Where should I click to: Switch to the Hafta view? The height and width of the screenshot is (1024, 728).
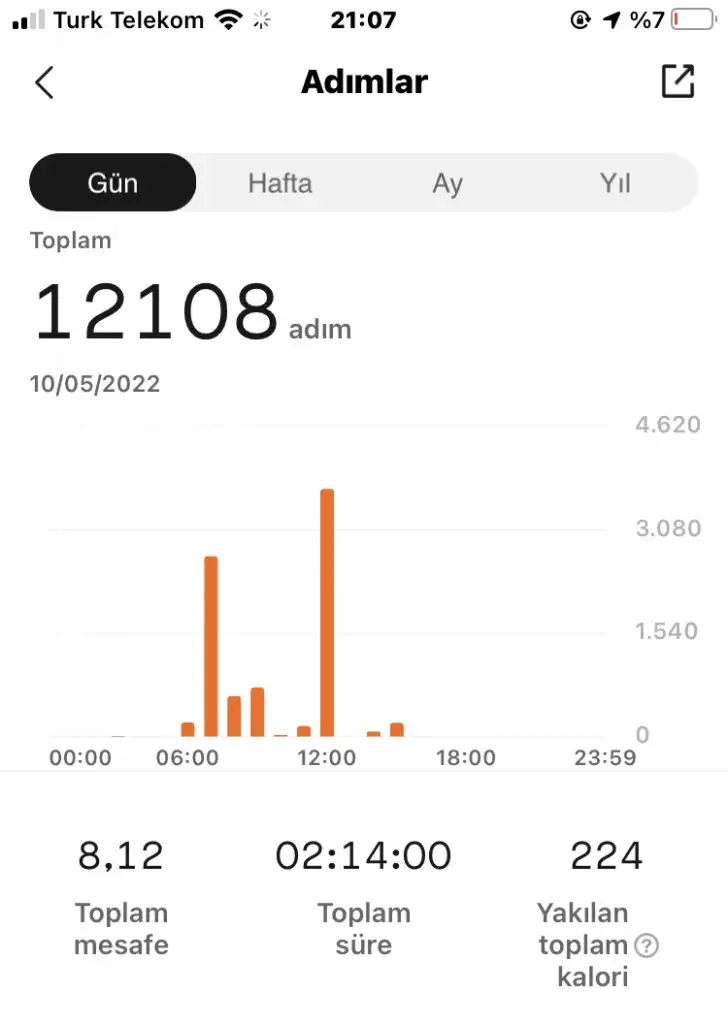click(x=280, y=183)
